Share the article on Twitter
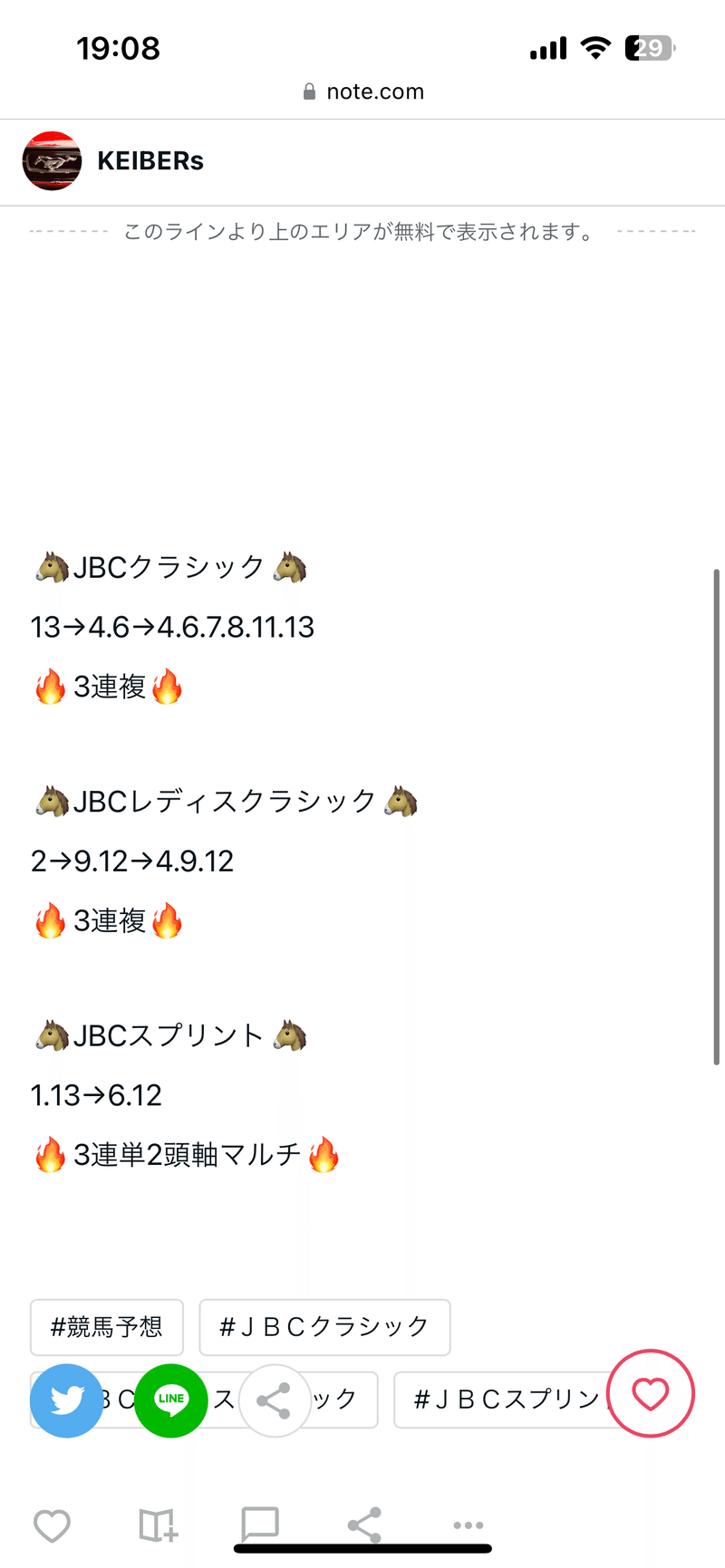The height and width of the screenshot is (1568, 725). click(65, 1400)
